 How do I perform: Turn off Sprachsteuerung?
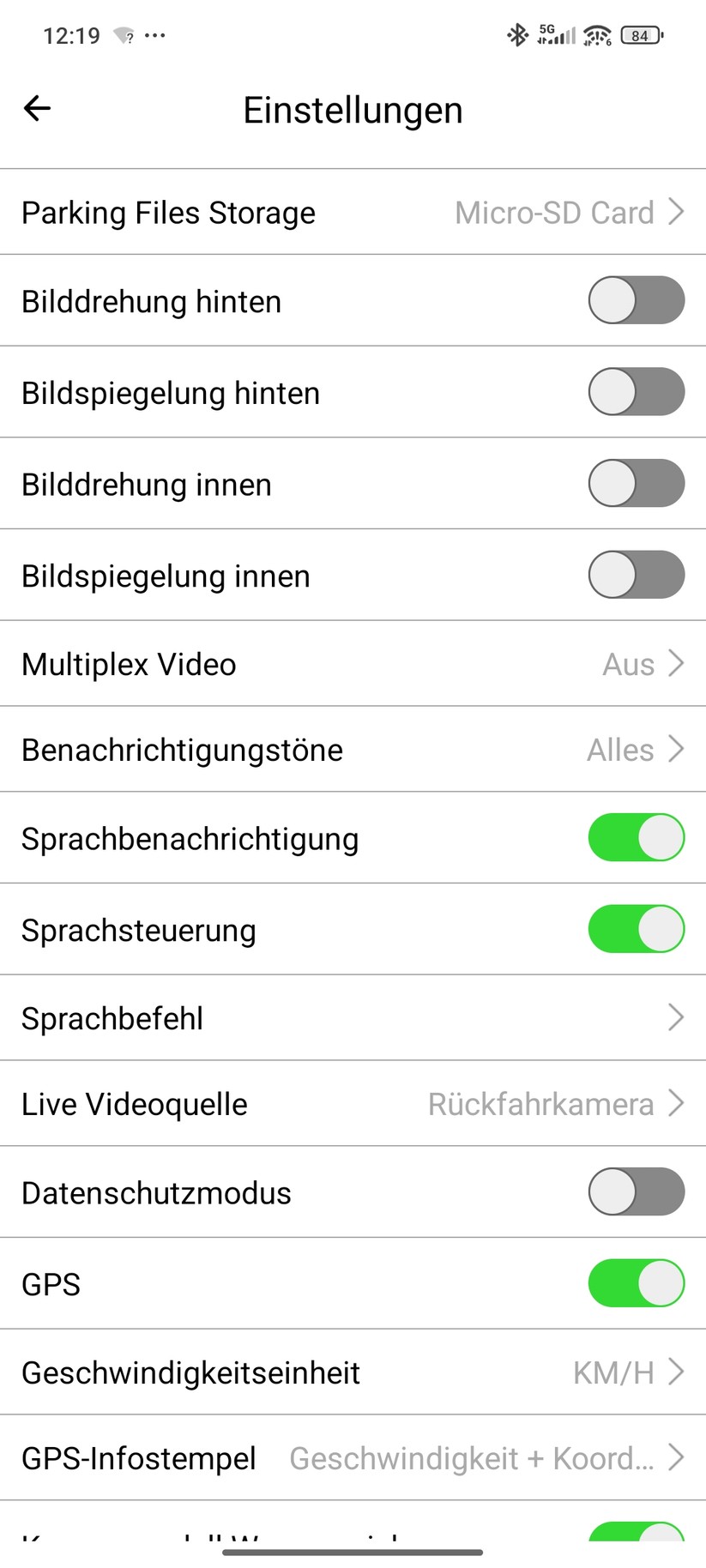636,929
